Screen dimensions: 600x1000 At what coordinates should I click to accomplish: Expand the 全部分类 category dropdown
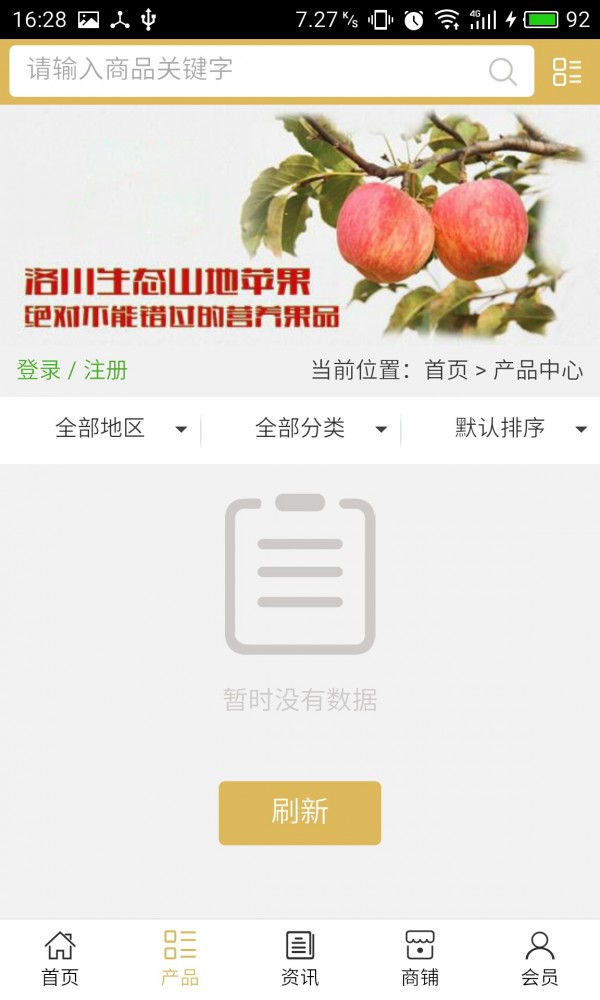(x=320, y=429)
